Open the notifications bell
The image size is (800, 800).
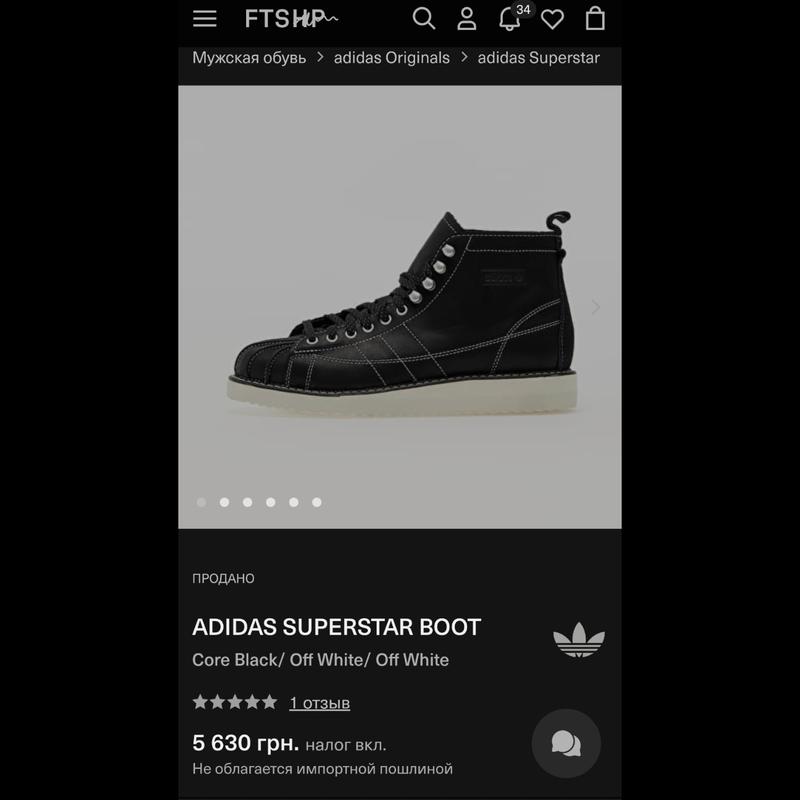tap(510, 18)
